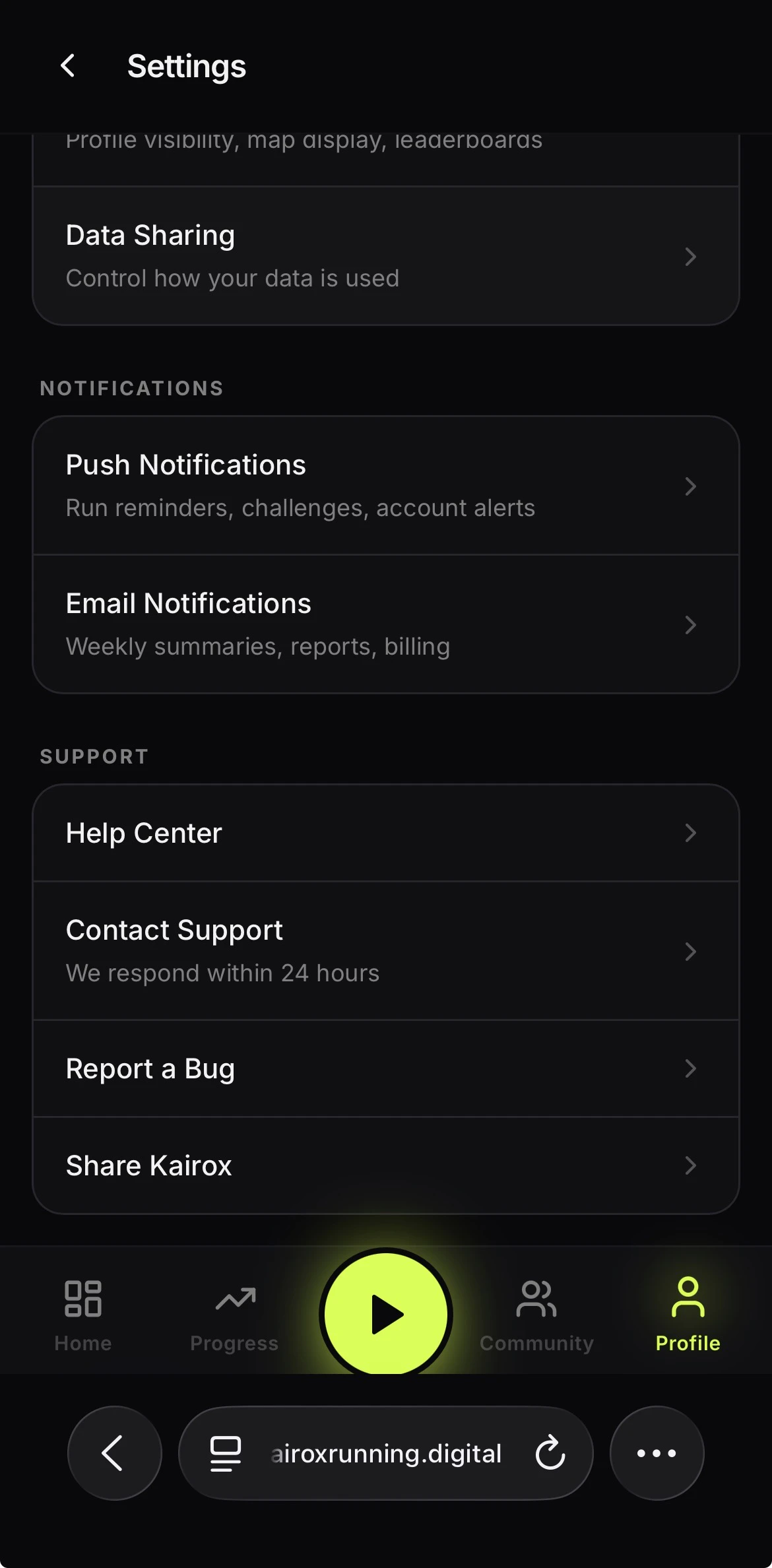The height and width of the screenshot is (1568, 772).
Task: Open Contact Support
Action: coord(386,951)
